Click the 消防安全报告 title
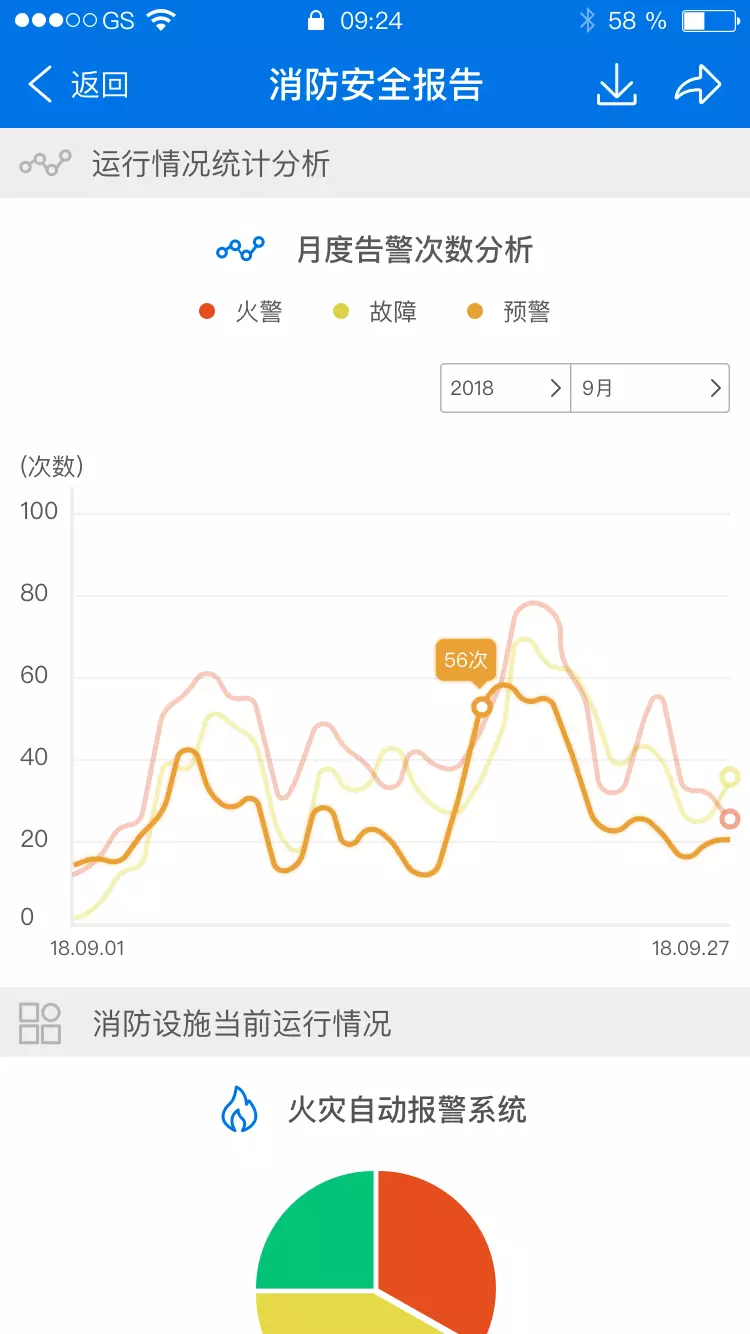Image resolution: width=750 pixels, height=1334 pixels. [375, 86]
